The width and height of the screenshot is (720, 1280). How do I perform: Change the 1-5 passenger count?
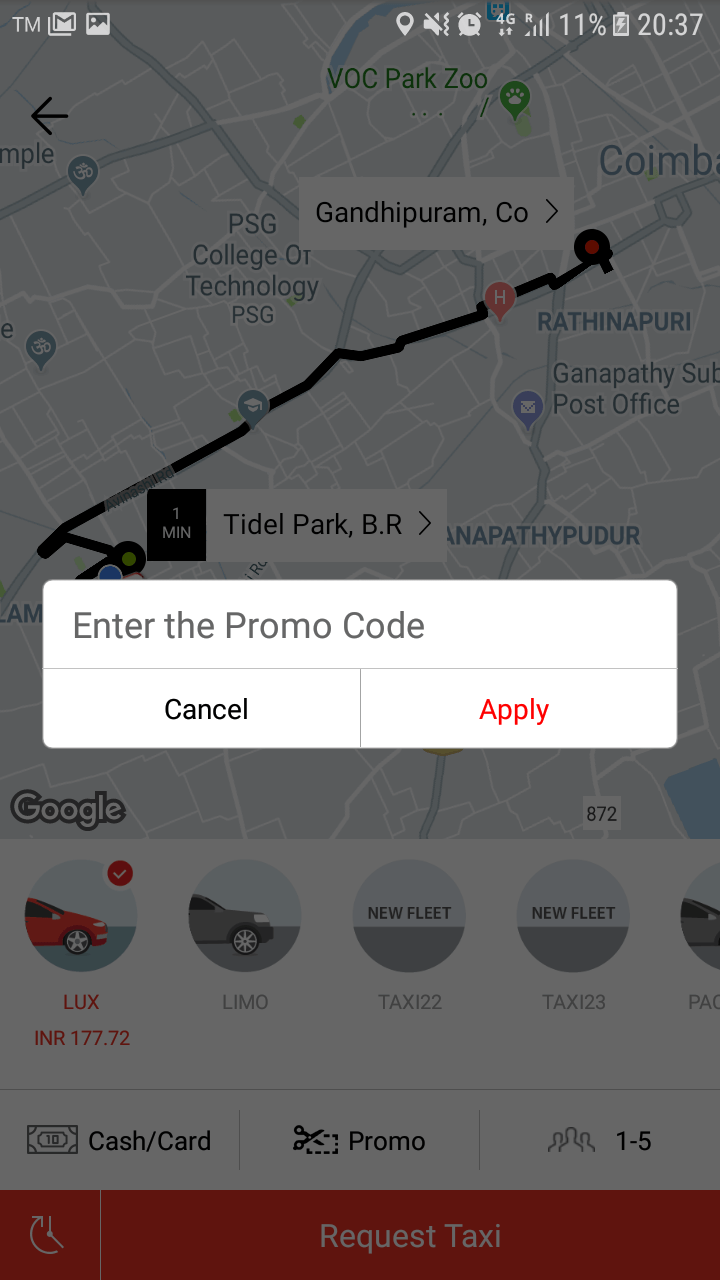click(600, 1140)
